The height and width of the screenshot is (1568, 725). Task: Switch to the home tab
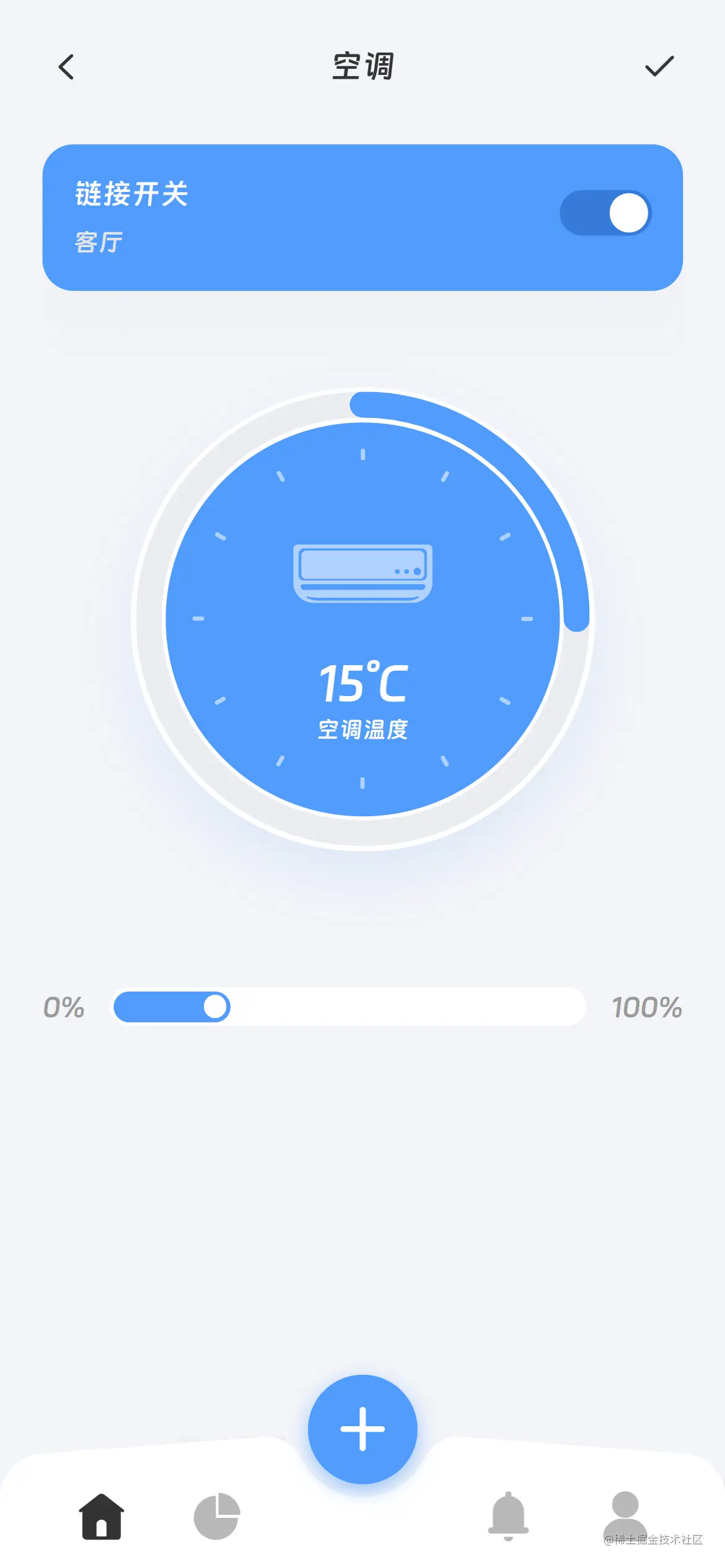102,1516
